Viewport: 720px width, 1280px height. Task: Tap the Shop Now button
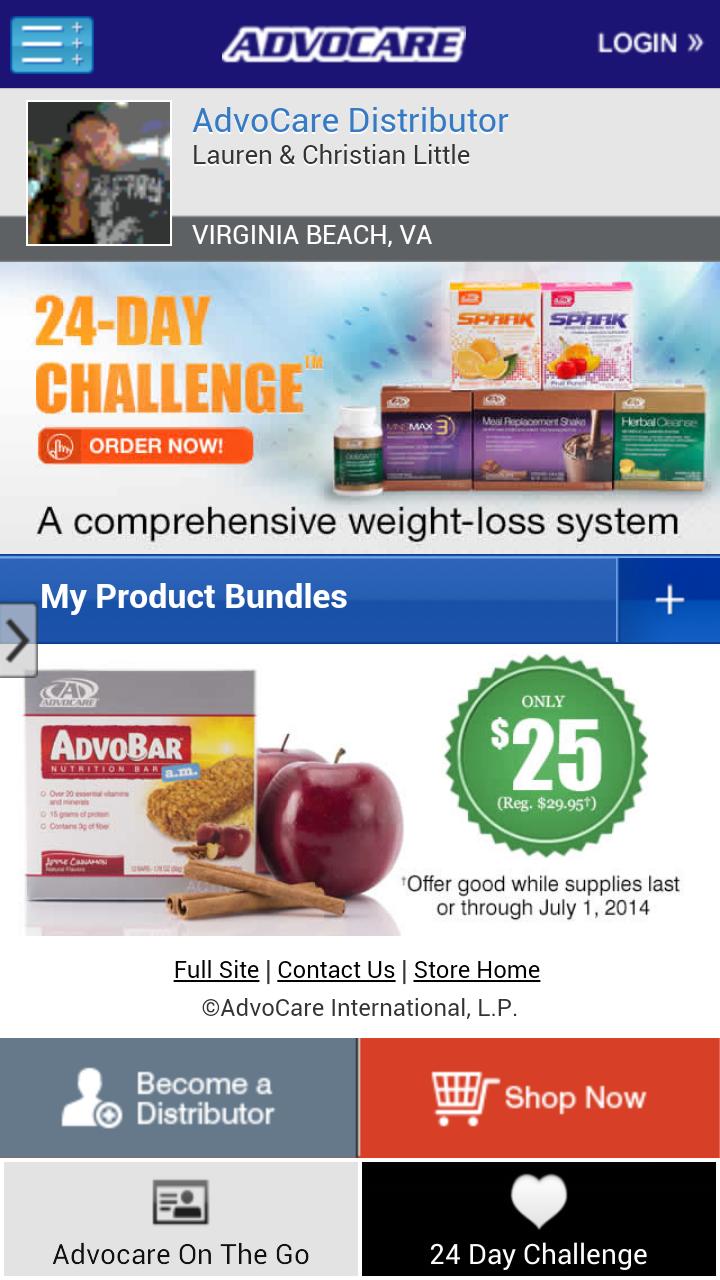tap(540, 1098)
